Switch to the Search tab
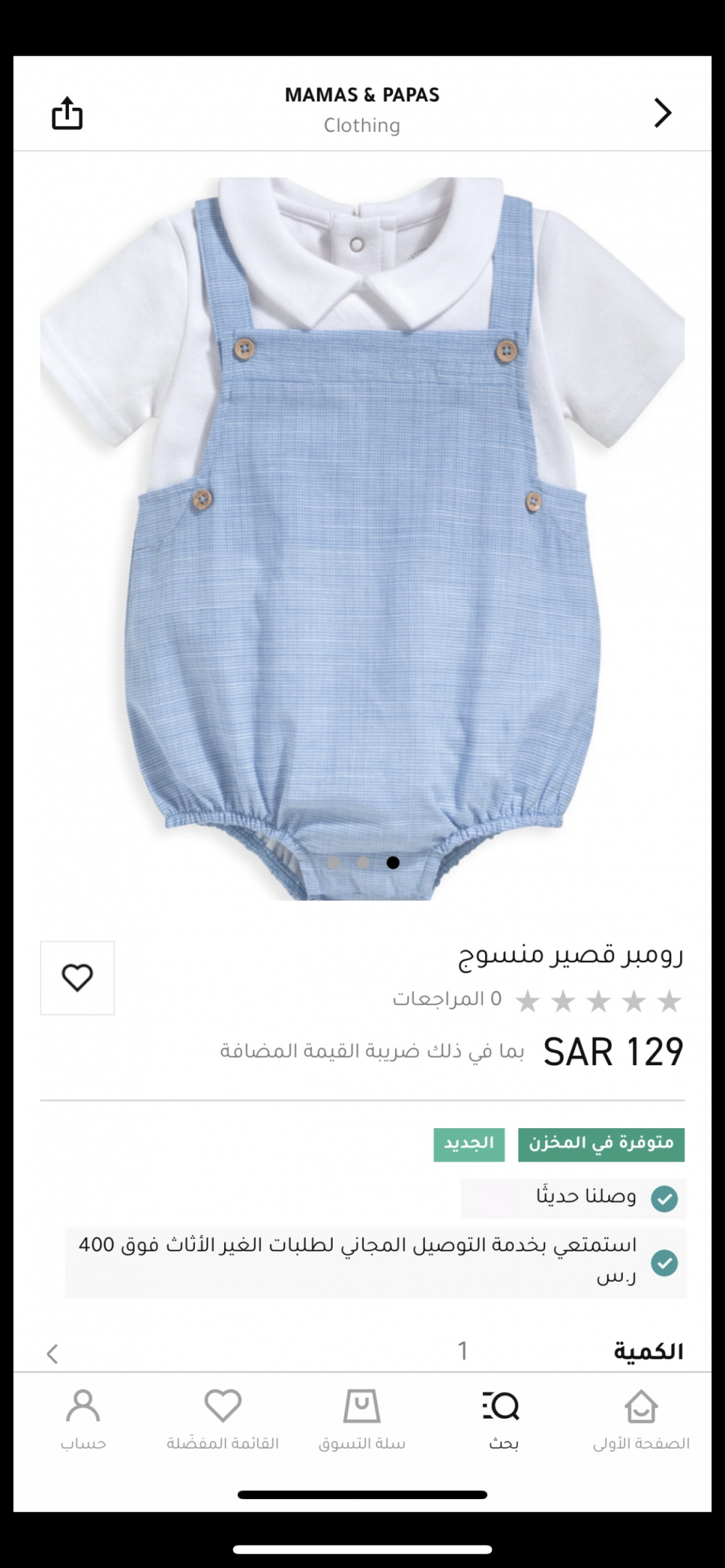 pyautogui.click(x=502, y=1419)
